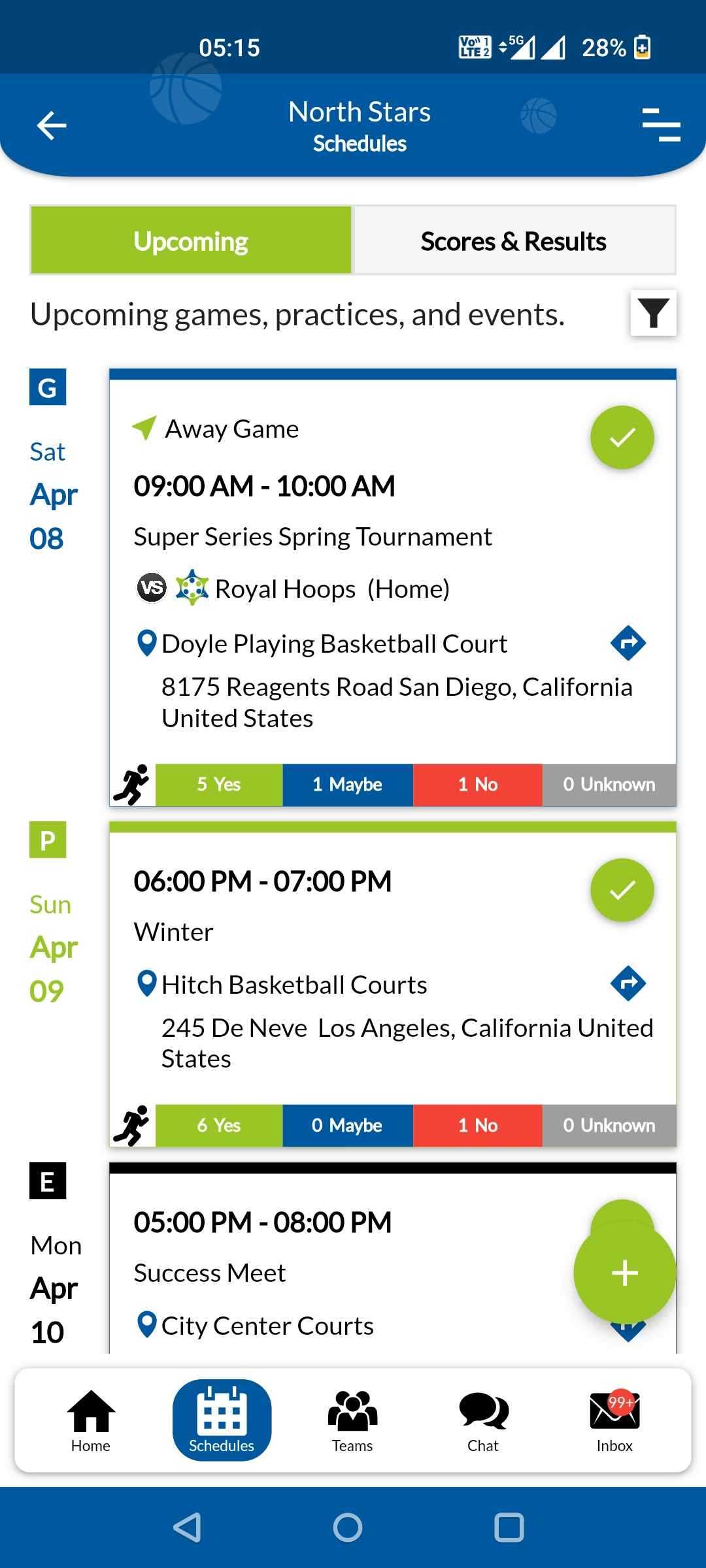Open the Teams tab
The height and width of the screenshot is (1568, 706).
[352, 1420]
